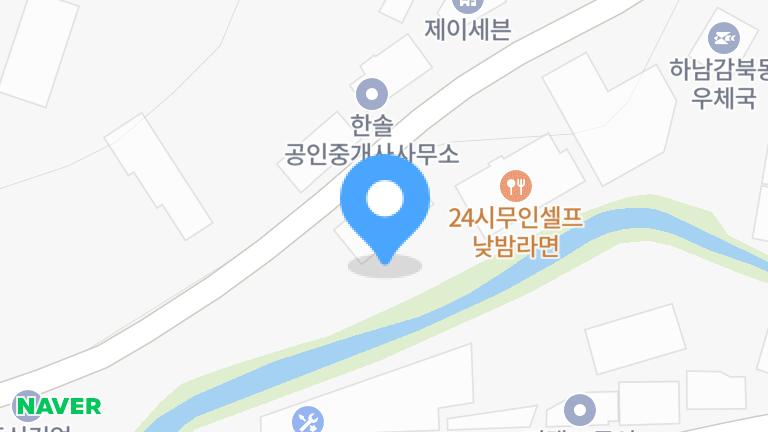The height and width of the screenshot is (432, 768).
Task: Select the 한솔 공인중개사사무소 place marker
Action: (372, 95)
